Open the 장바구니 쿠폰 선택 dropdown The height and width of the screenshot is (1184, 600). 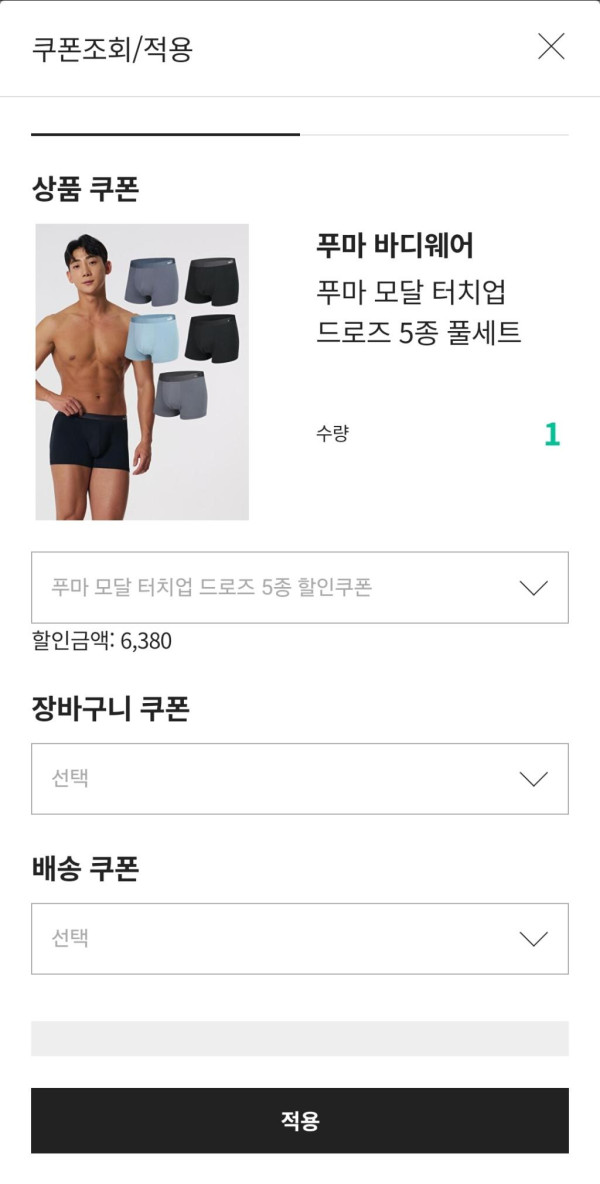pyautogui.click(x=300, y=779)
